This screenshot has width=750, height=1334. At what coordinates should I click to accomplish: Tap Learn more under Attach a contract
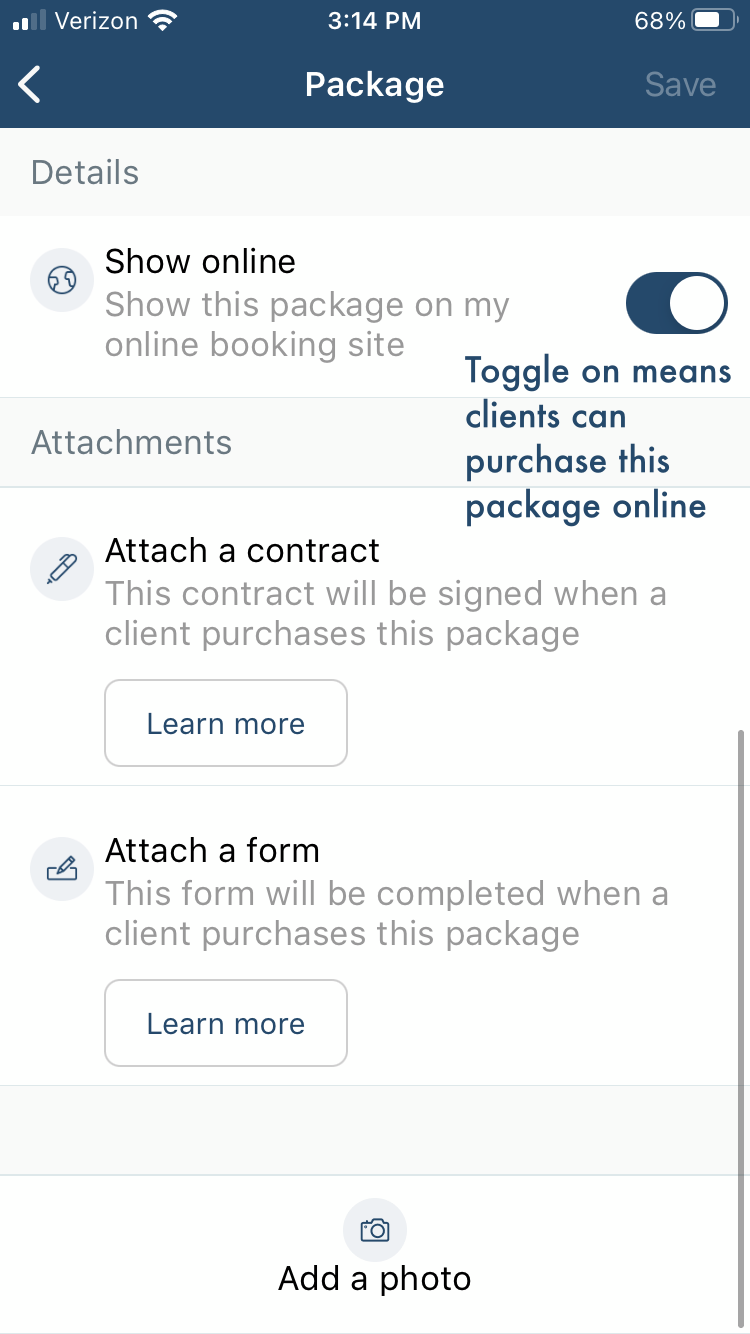point(226,723)
